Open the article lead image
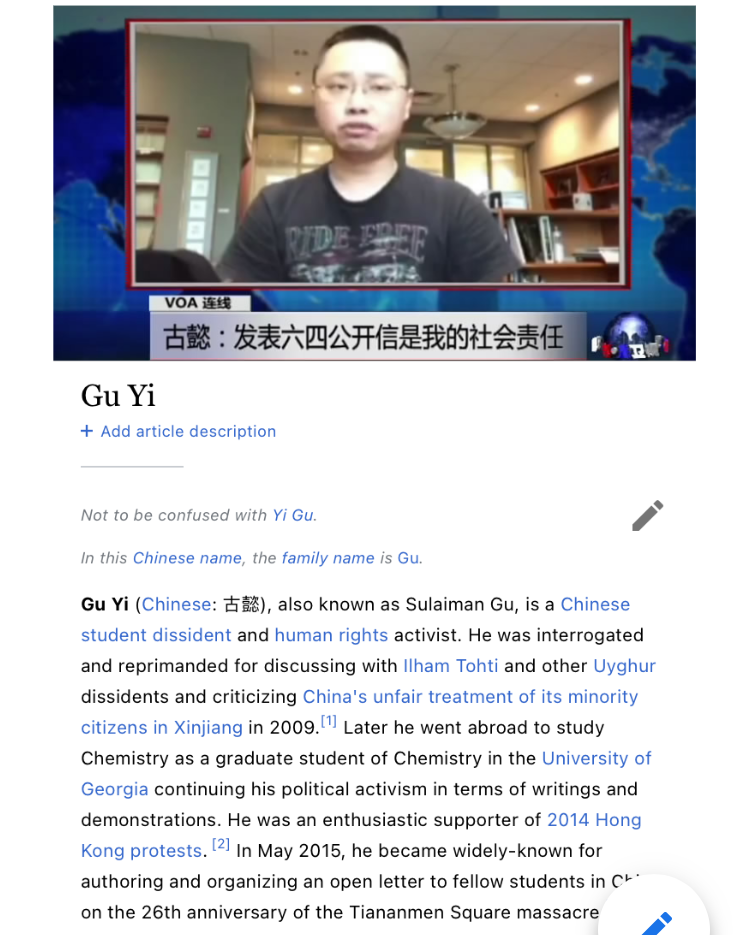Viewport: 750px width, 935px height. [374, 182]
